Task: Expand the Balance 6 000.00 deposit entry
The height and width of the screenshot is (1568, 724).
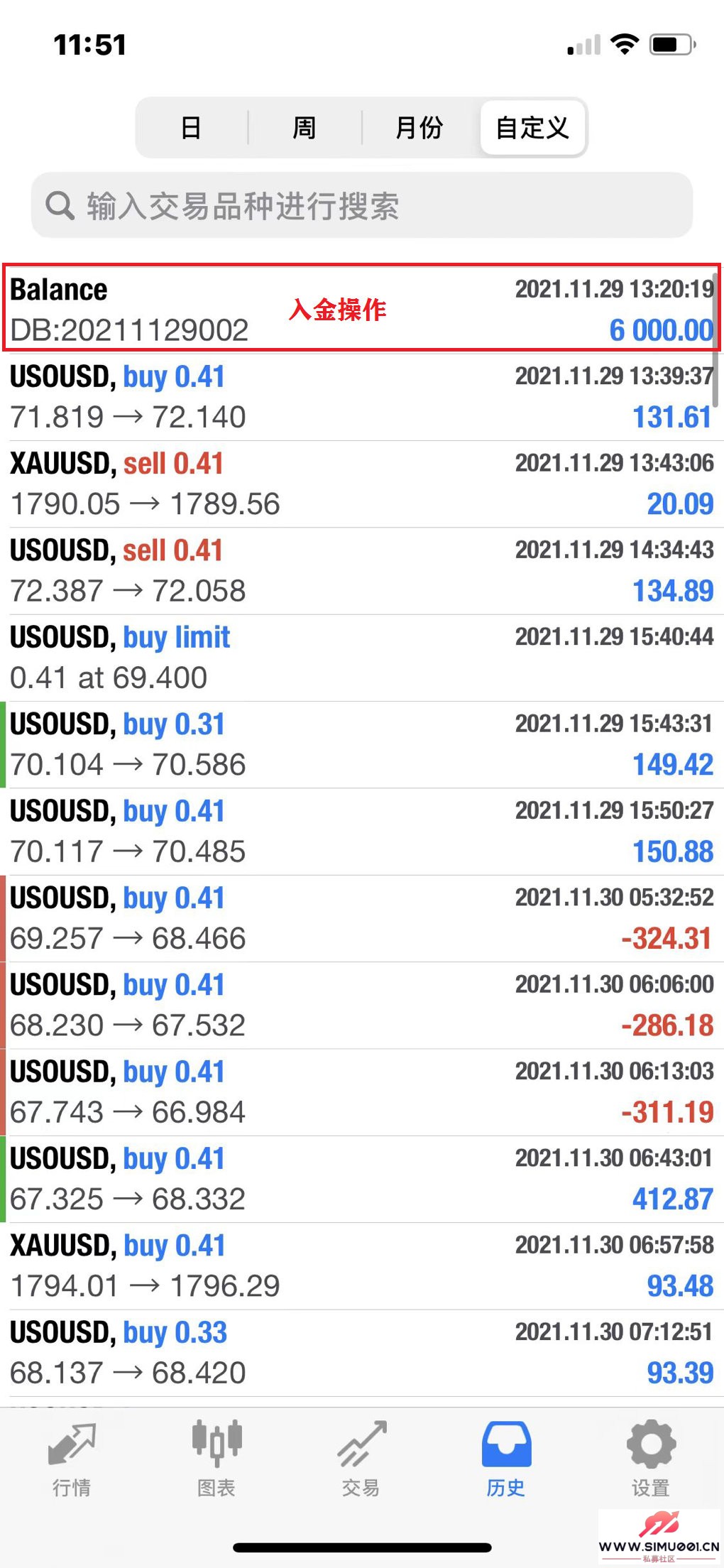Action: [362, 309]
